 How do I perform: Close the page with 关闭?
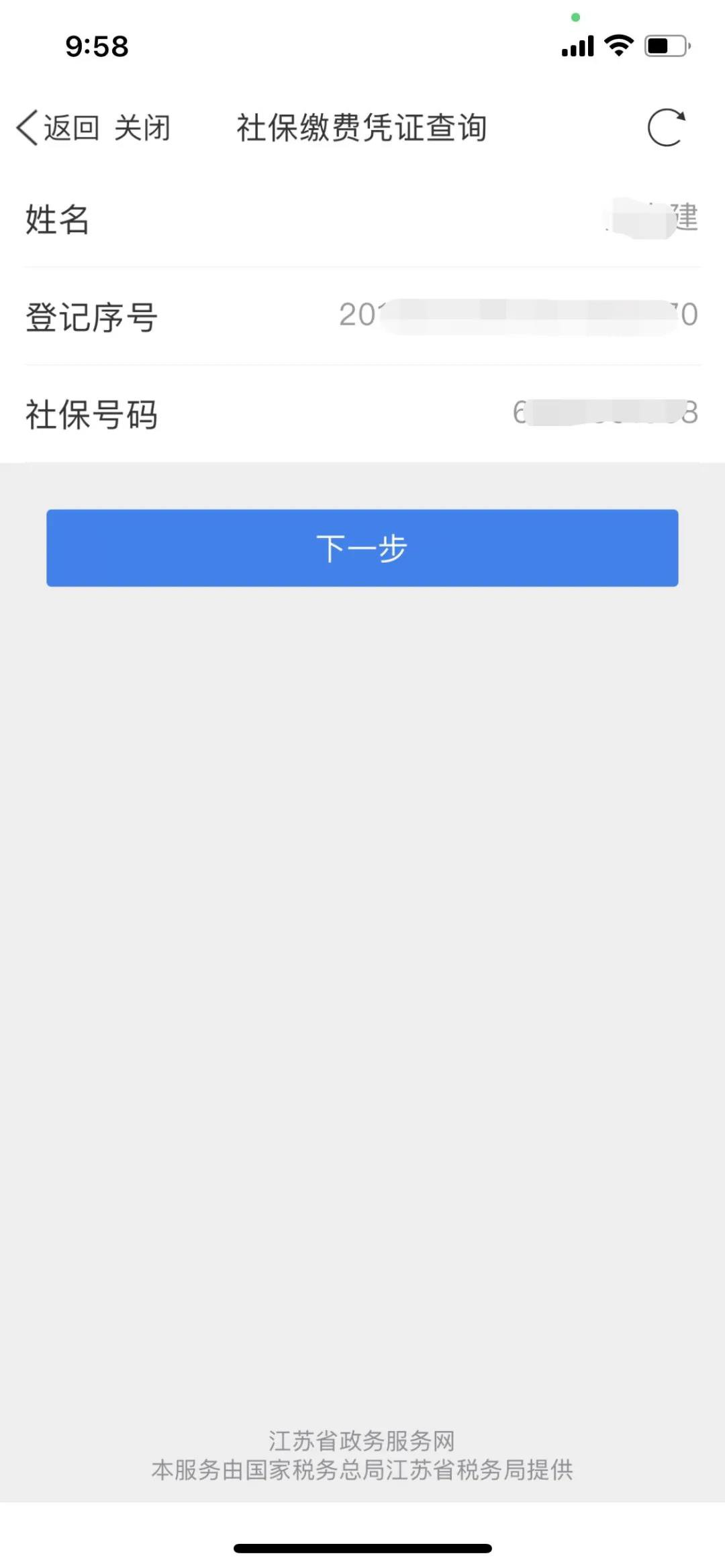pyautogui.click(x=142, y=127)
